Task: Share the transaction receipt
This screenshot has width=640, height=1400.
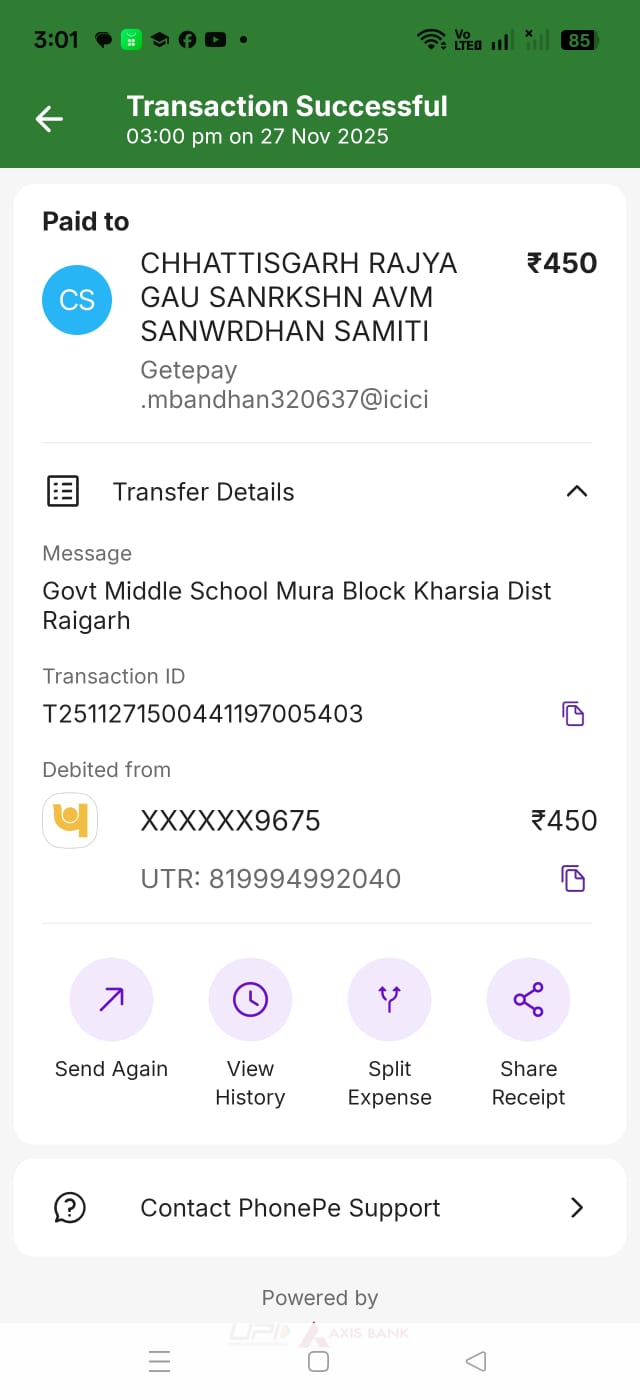Action: 528,1000
